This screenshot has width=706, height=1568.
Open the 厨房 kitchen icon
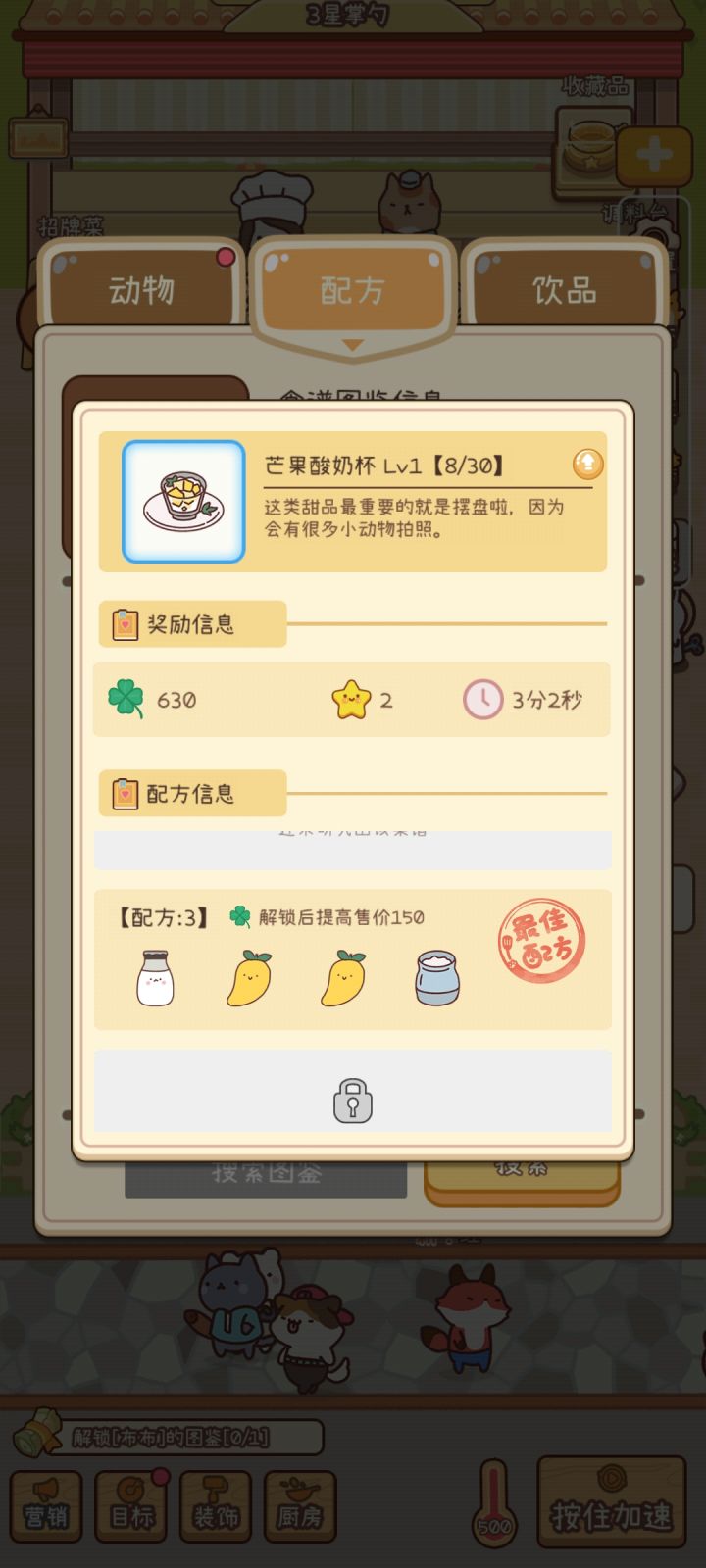299,1504
